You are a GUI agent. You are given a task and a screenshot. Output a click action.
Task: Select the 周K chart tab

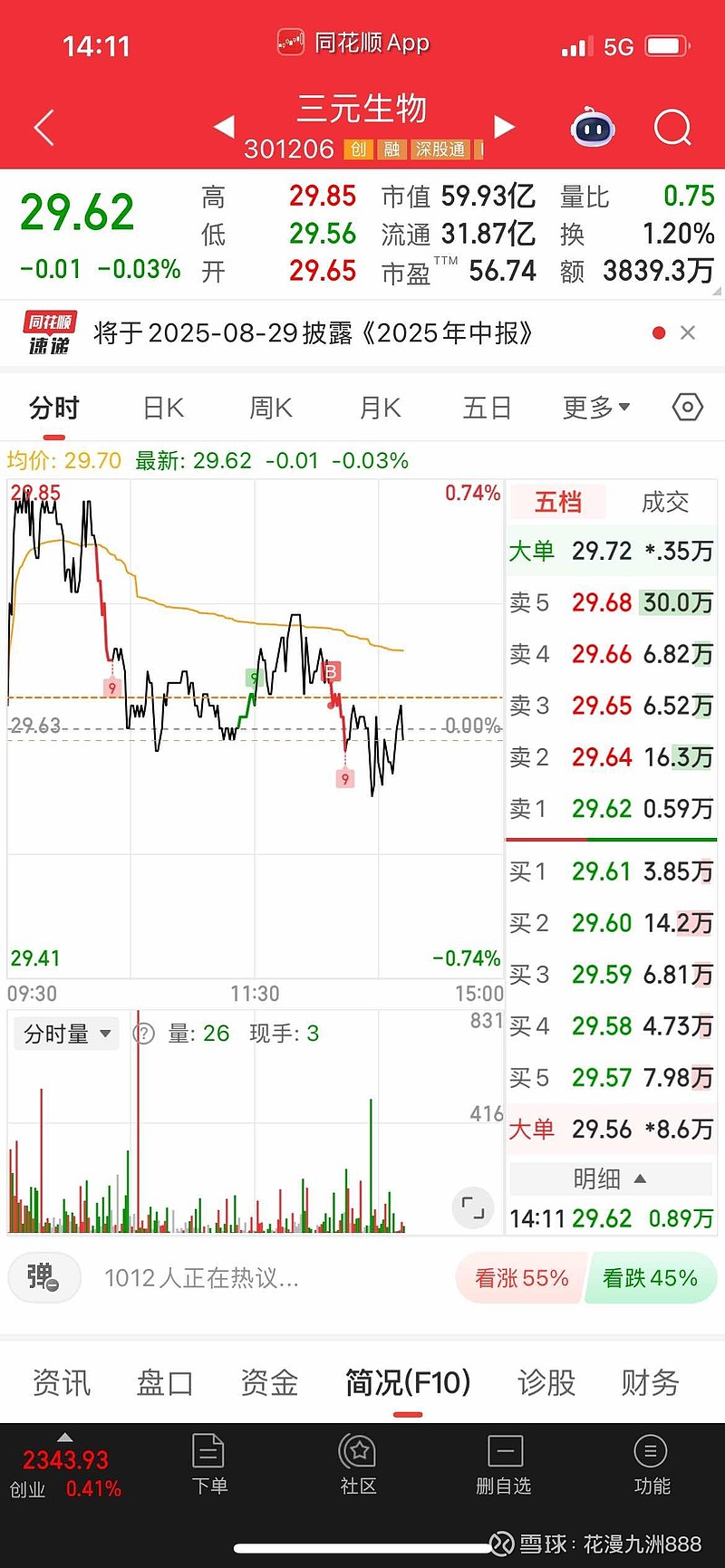(271, 409)
